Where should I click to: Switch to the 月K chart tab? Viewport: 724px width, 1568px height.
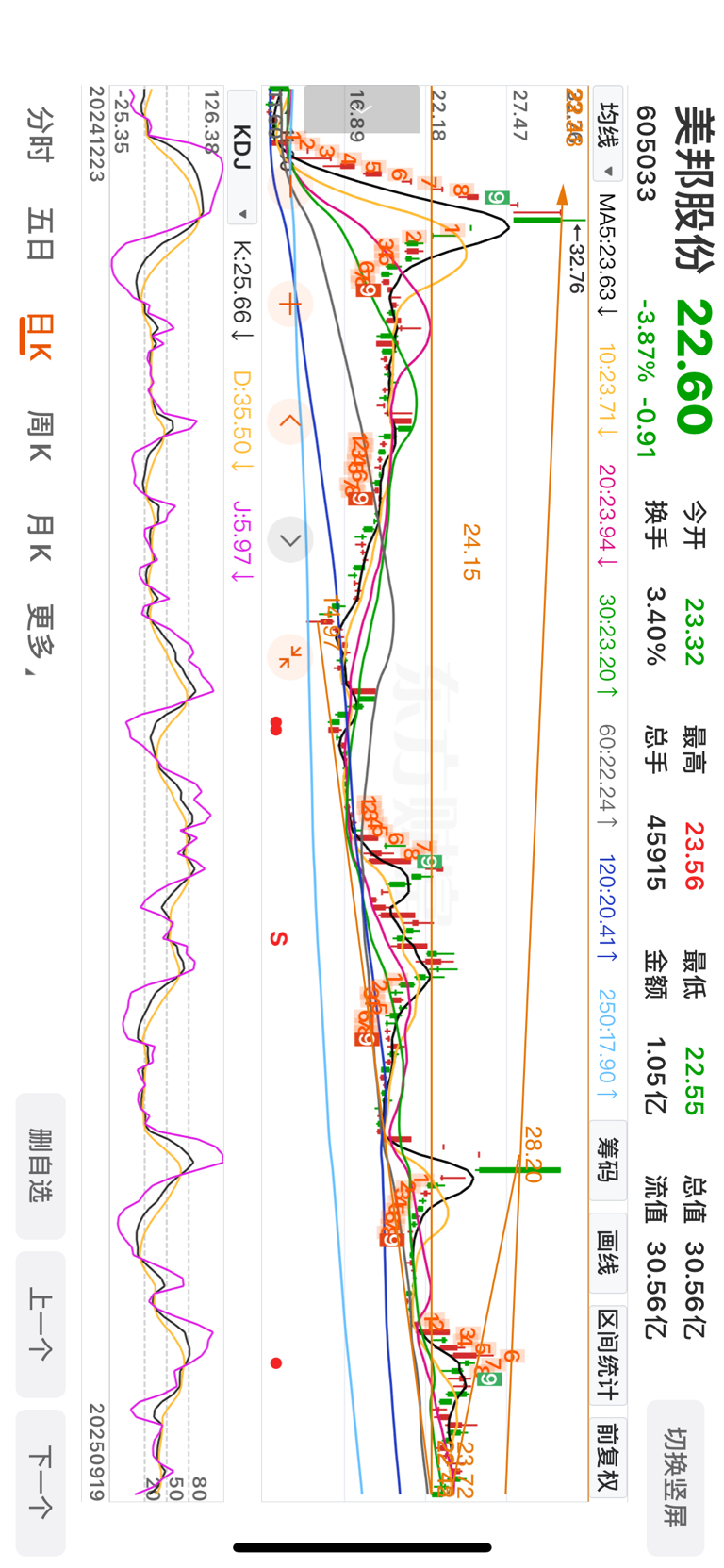click(40, 537)
